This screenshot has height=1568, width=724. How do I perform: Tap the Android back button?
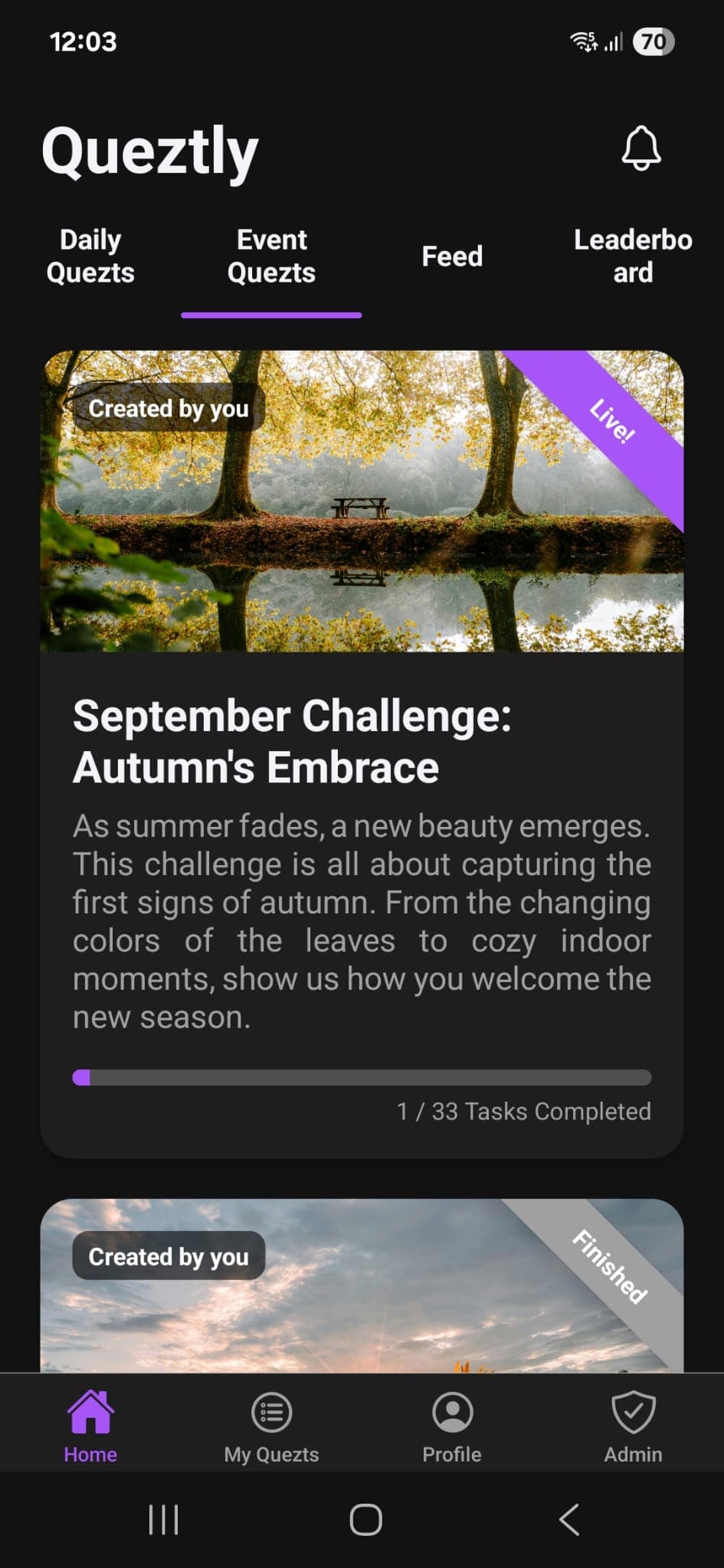pyautogui.click(x=568, y=1520)
